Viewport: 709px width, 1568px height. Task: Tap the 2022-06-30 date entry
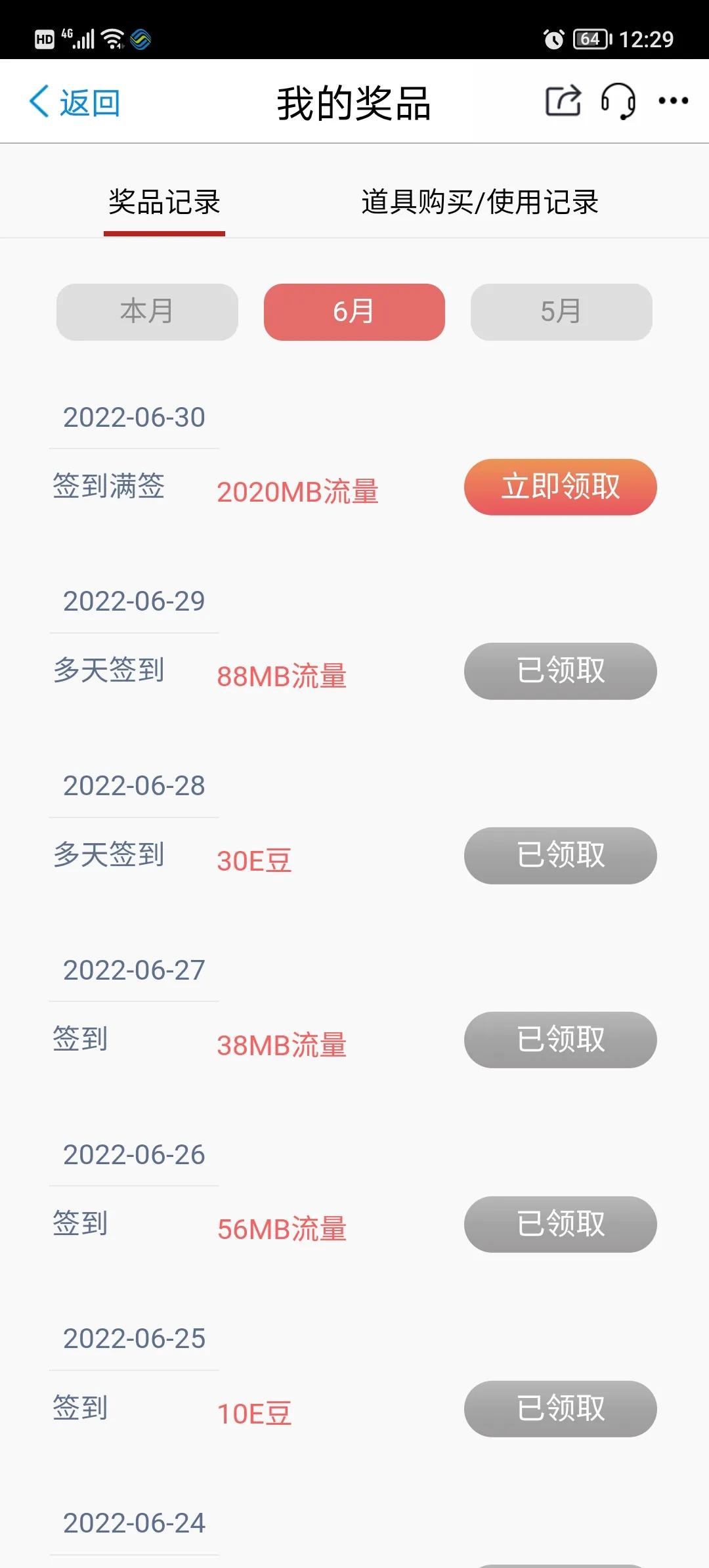[133, 417]
